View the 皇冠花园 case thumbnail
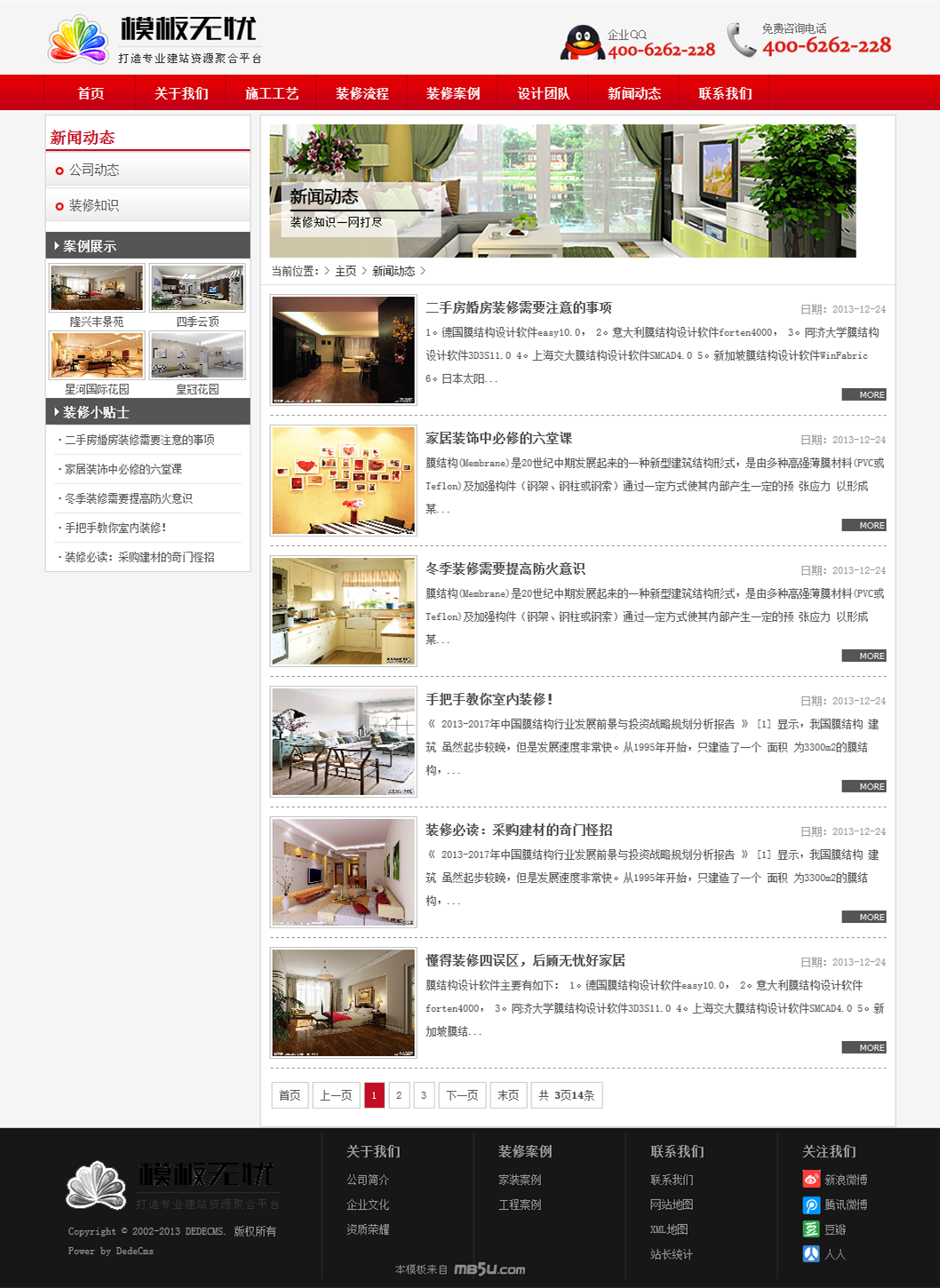940x1288 pixels. pos(197,355)
